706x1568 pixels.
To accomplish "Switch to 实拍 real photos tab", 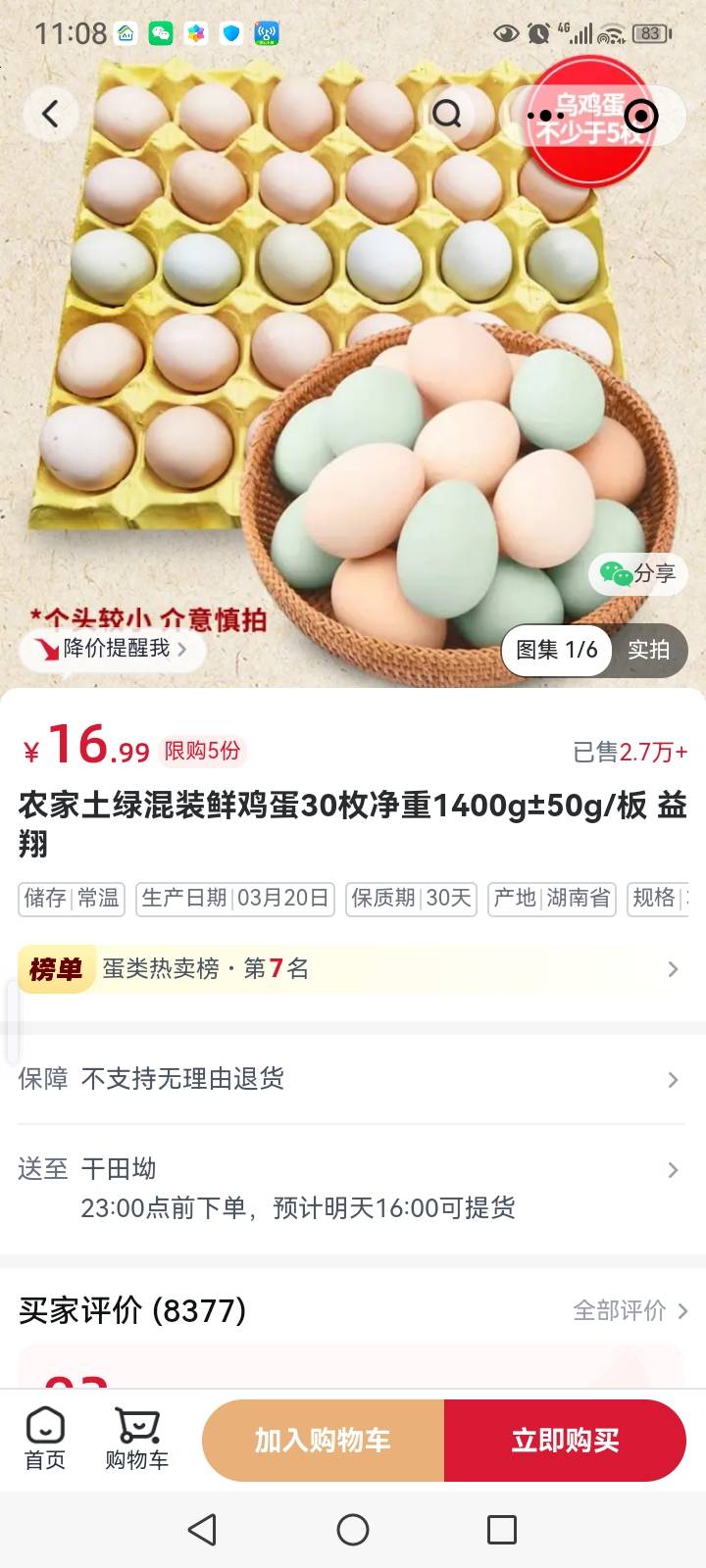I will (648, 650).
